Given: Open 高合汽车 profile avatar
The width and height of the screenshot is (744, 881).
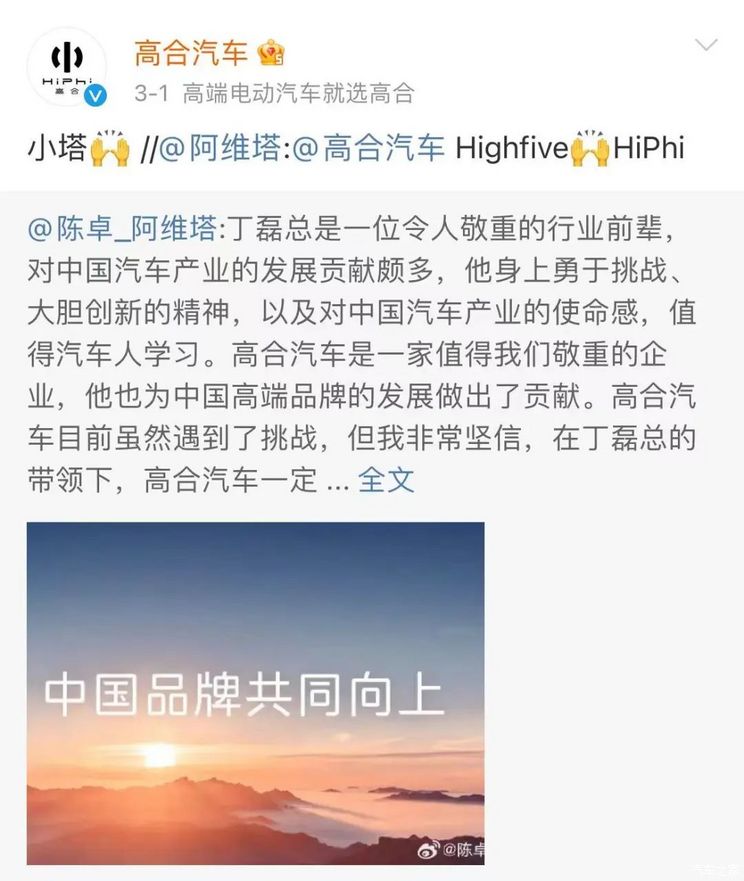Looking at the screenshot, I should coord(66,67).
